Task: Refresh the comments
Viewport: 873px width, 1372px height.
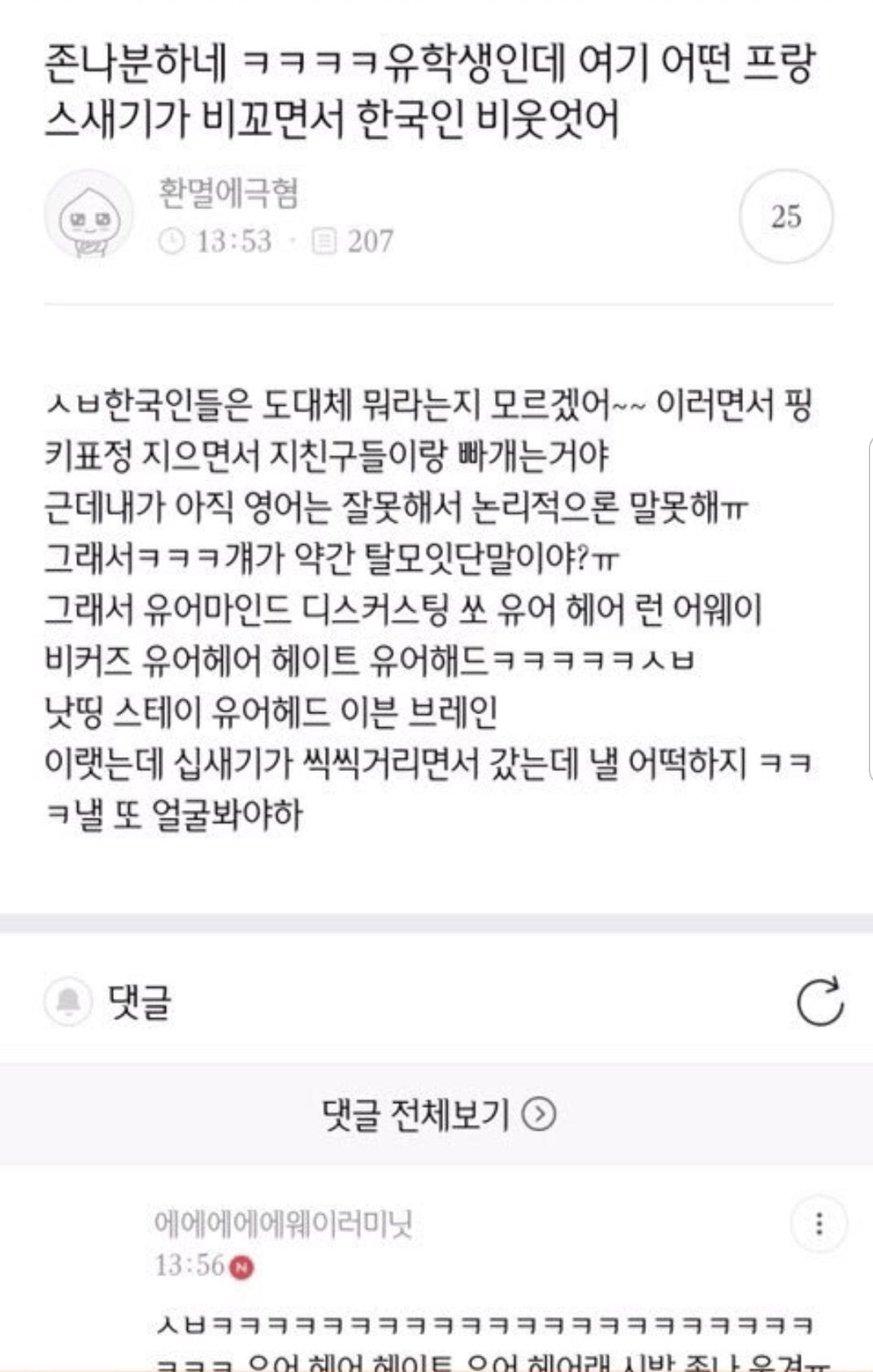Action: coord(819,1001)
